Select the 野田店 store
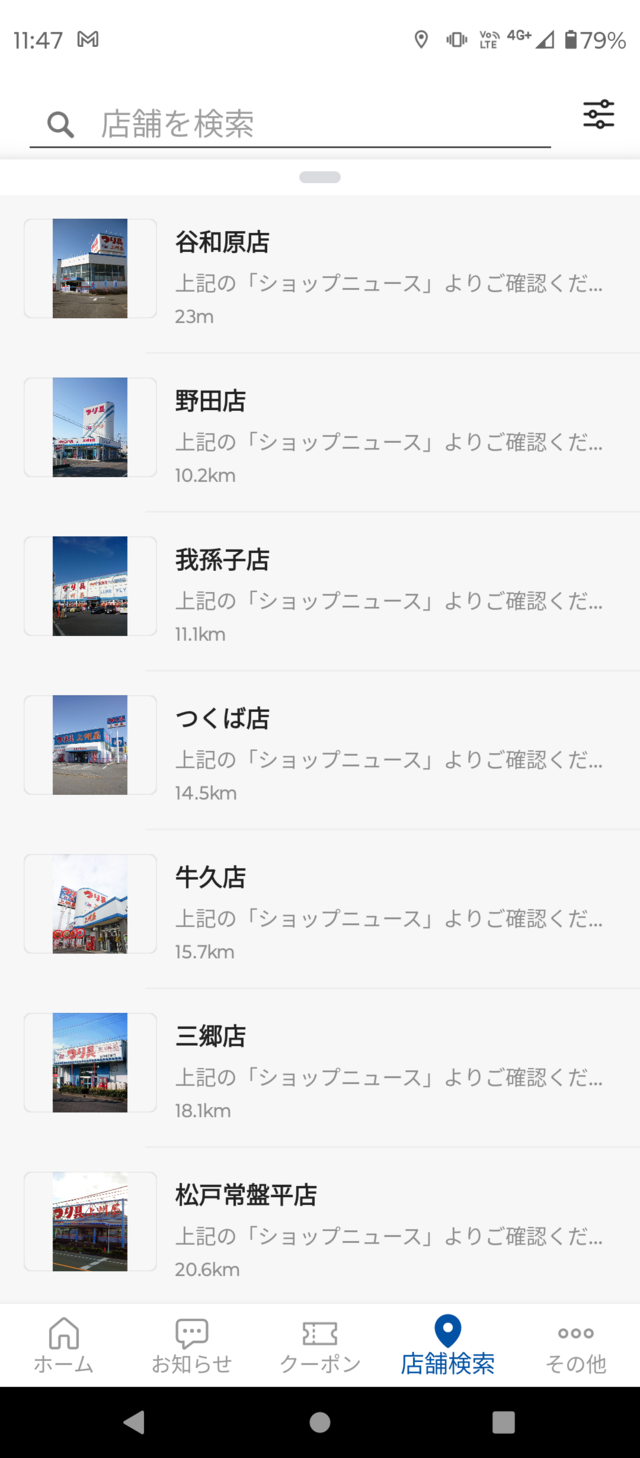 click(320, 432)
